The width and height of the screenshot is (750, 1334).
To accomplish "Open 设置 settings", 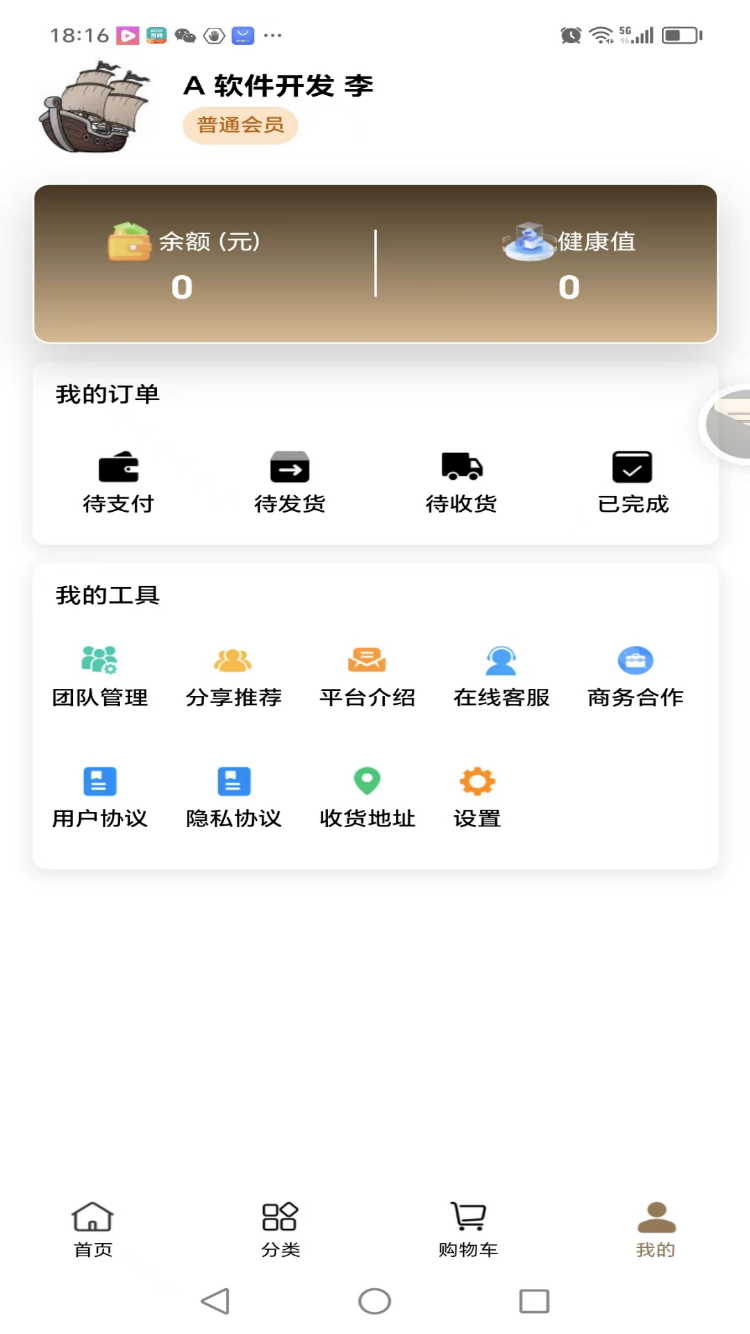I will pyautogui.click(x=477, y=798).
